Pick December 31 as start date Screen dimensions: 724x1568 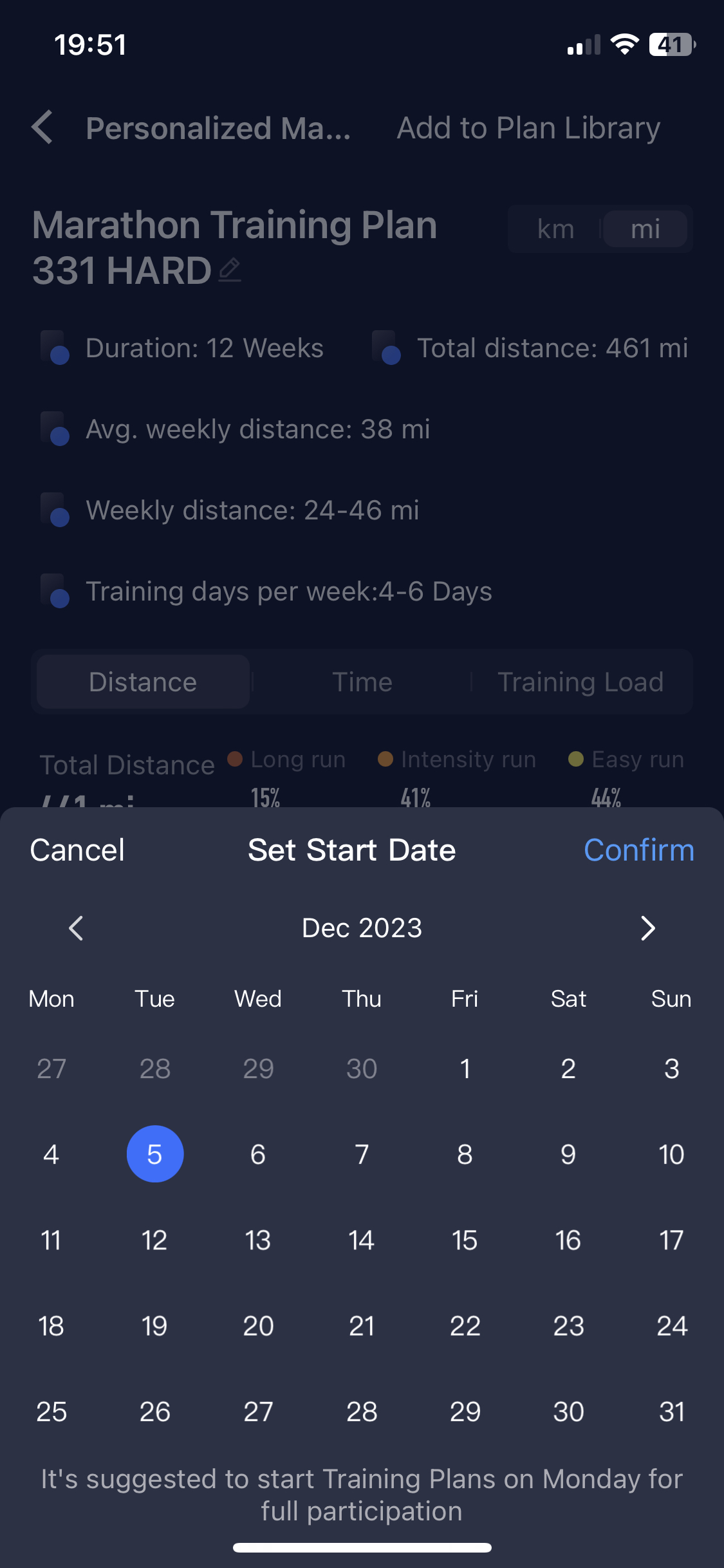(x=672, y=1412)
